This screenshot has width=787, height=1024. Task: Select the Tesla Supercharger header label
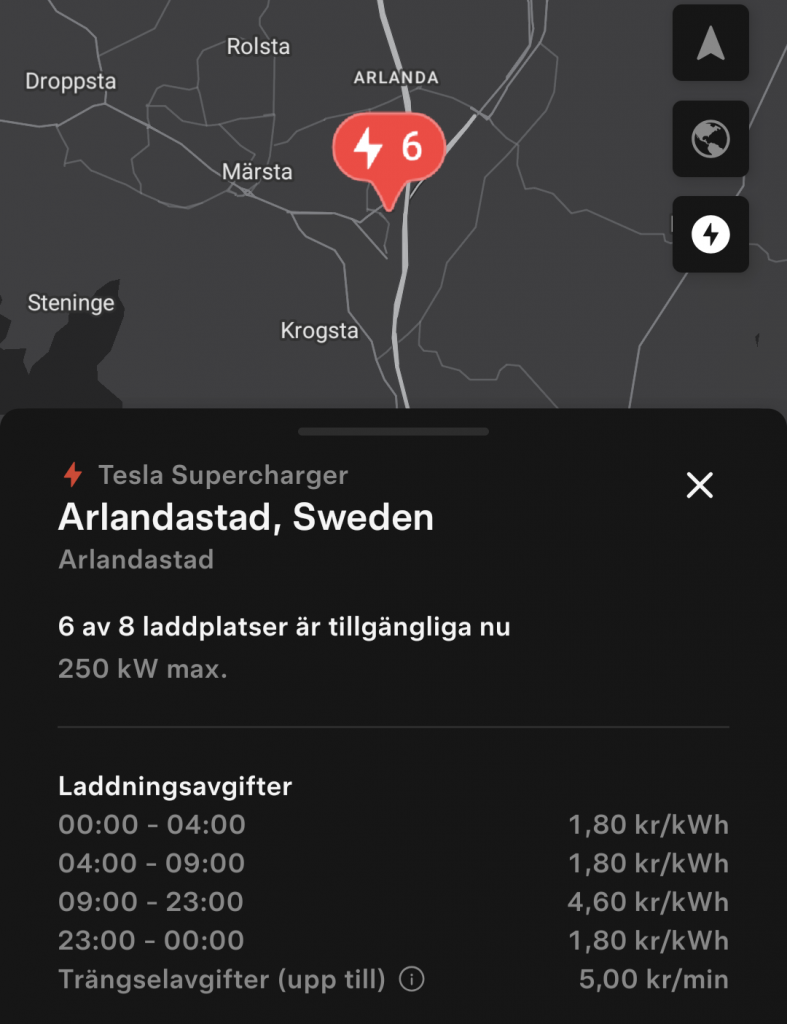coord(222,475)
